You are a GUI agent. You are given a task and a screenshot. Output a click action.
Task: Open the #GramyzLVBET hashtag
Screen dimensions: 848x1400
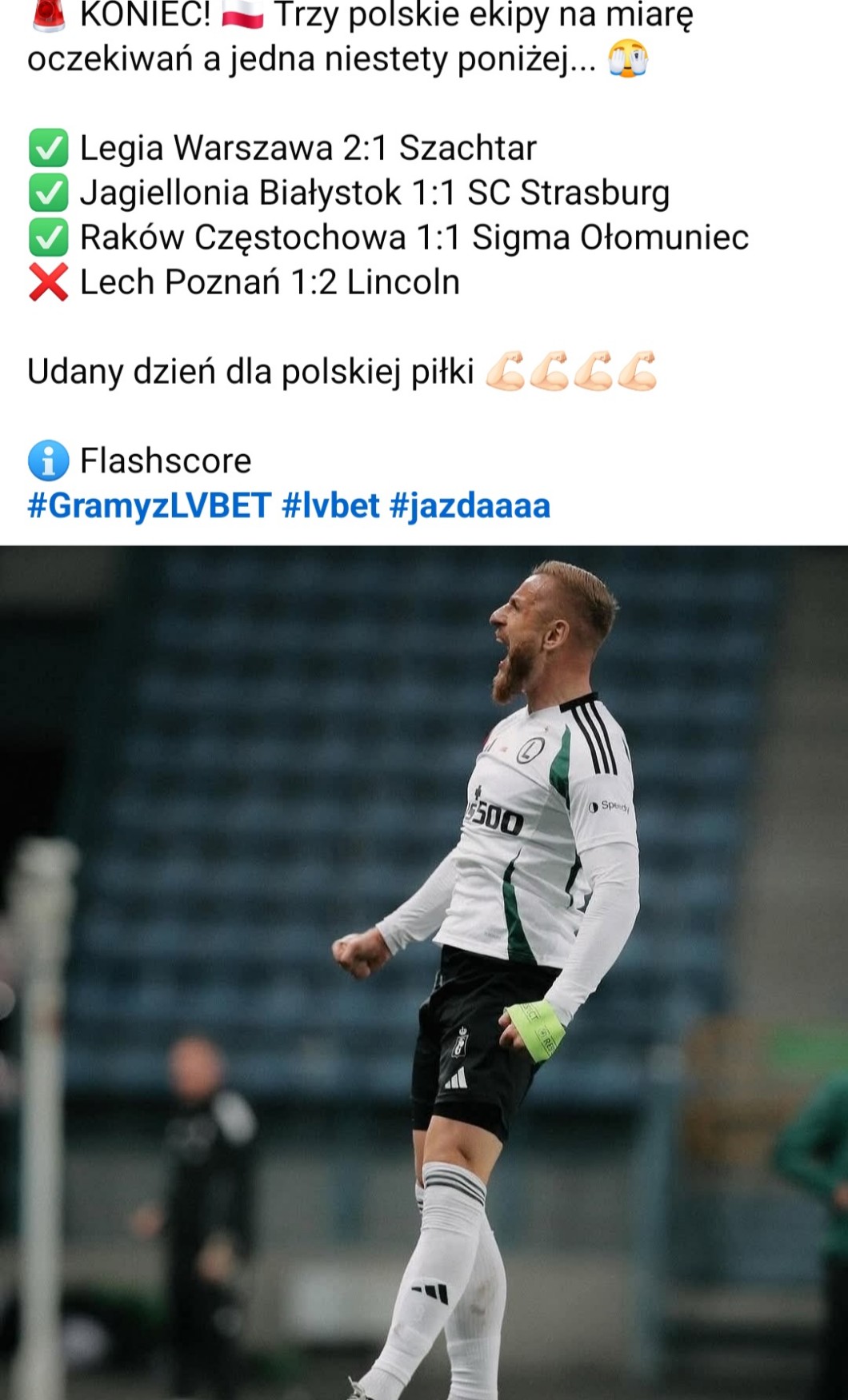coord(149,506)
